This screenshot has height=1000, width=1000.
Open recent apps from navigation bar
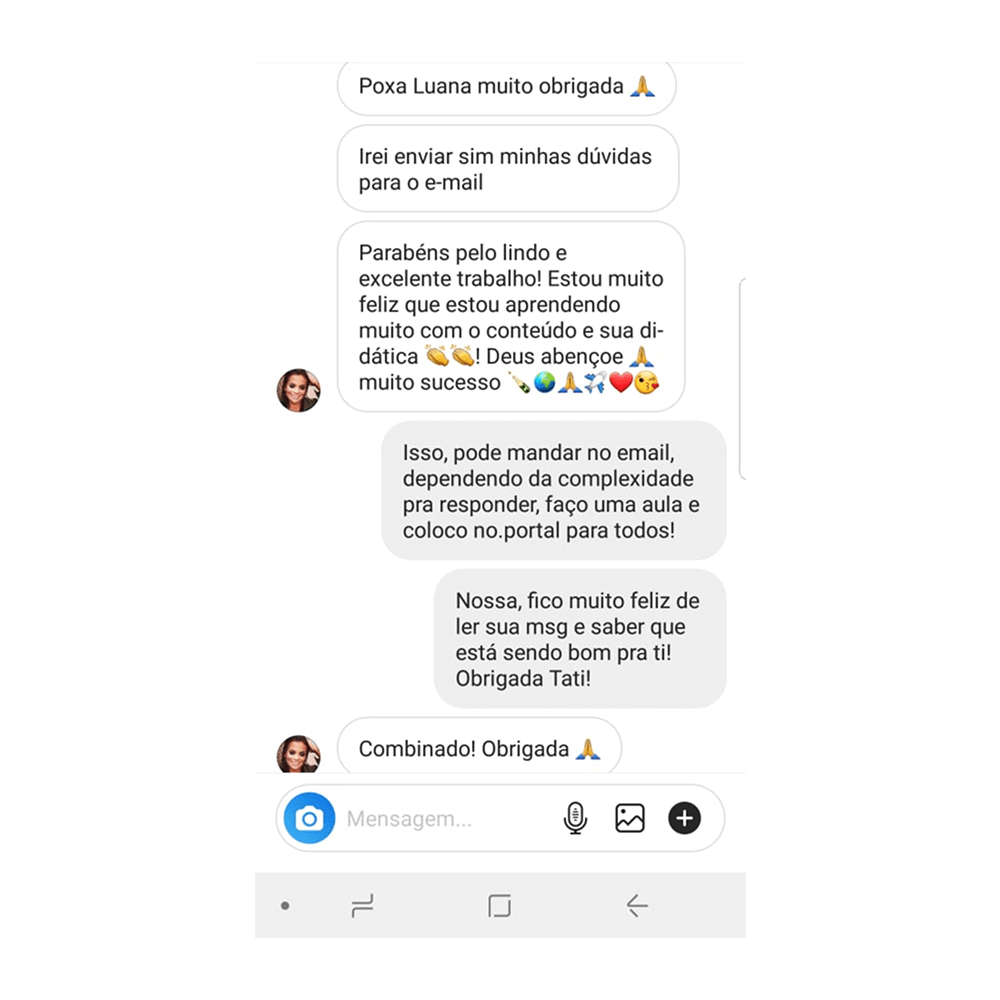362,906
